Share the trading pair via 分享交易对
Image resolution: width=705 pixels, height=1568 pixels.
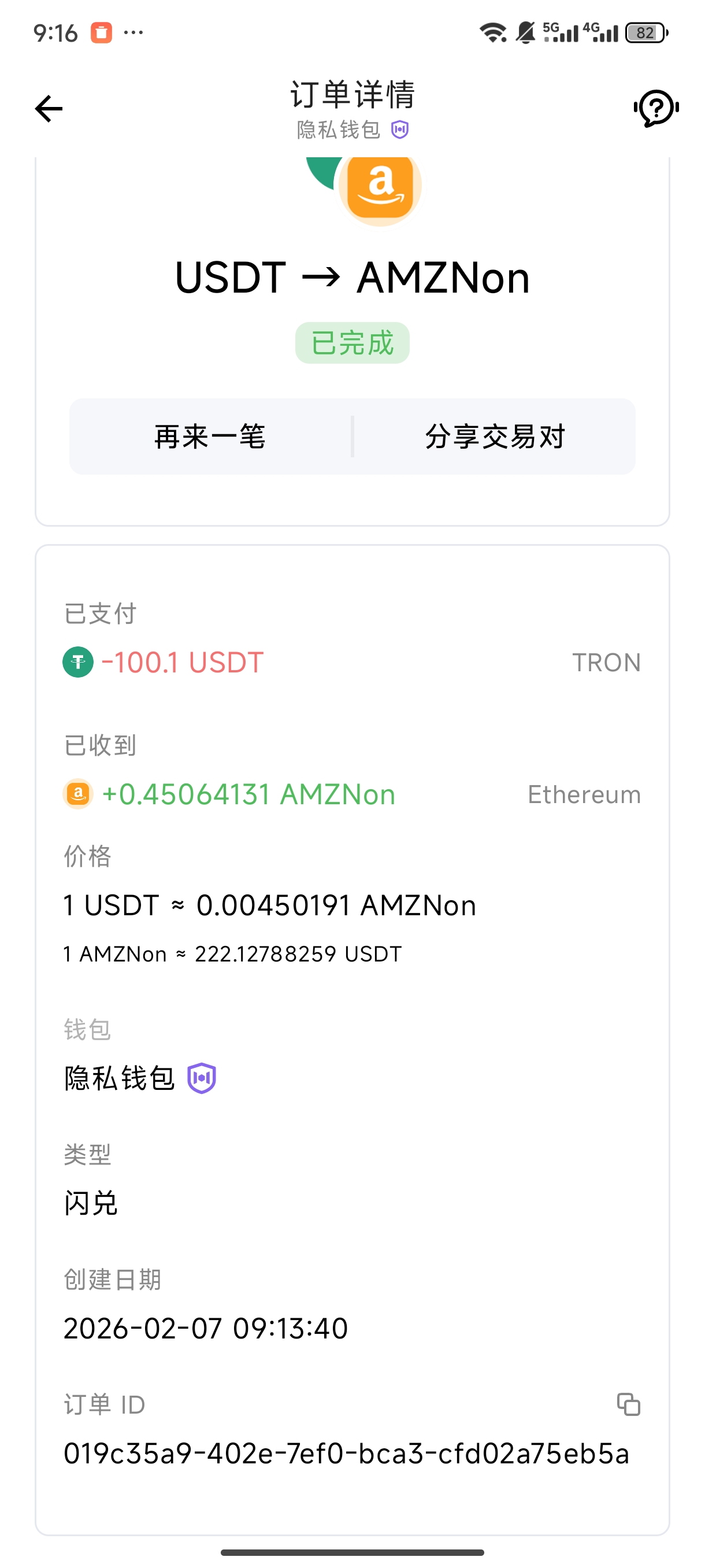tap(495, 437)
